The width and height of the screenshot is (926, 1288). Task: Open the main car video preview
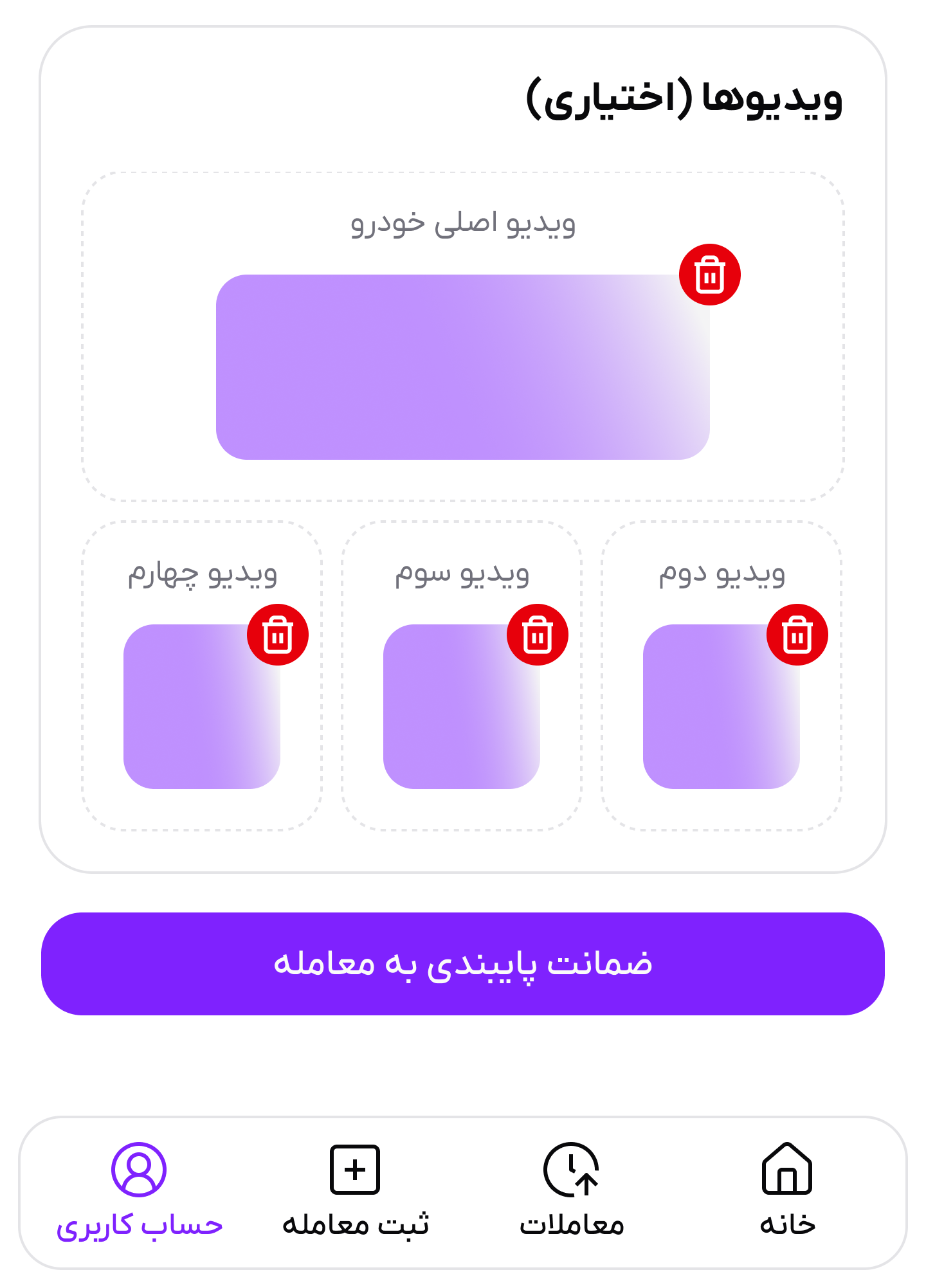click(x=463, y=365)
